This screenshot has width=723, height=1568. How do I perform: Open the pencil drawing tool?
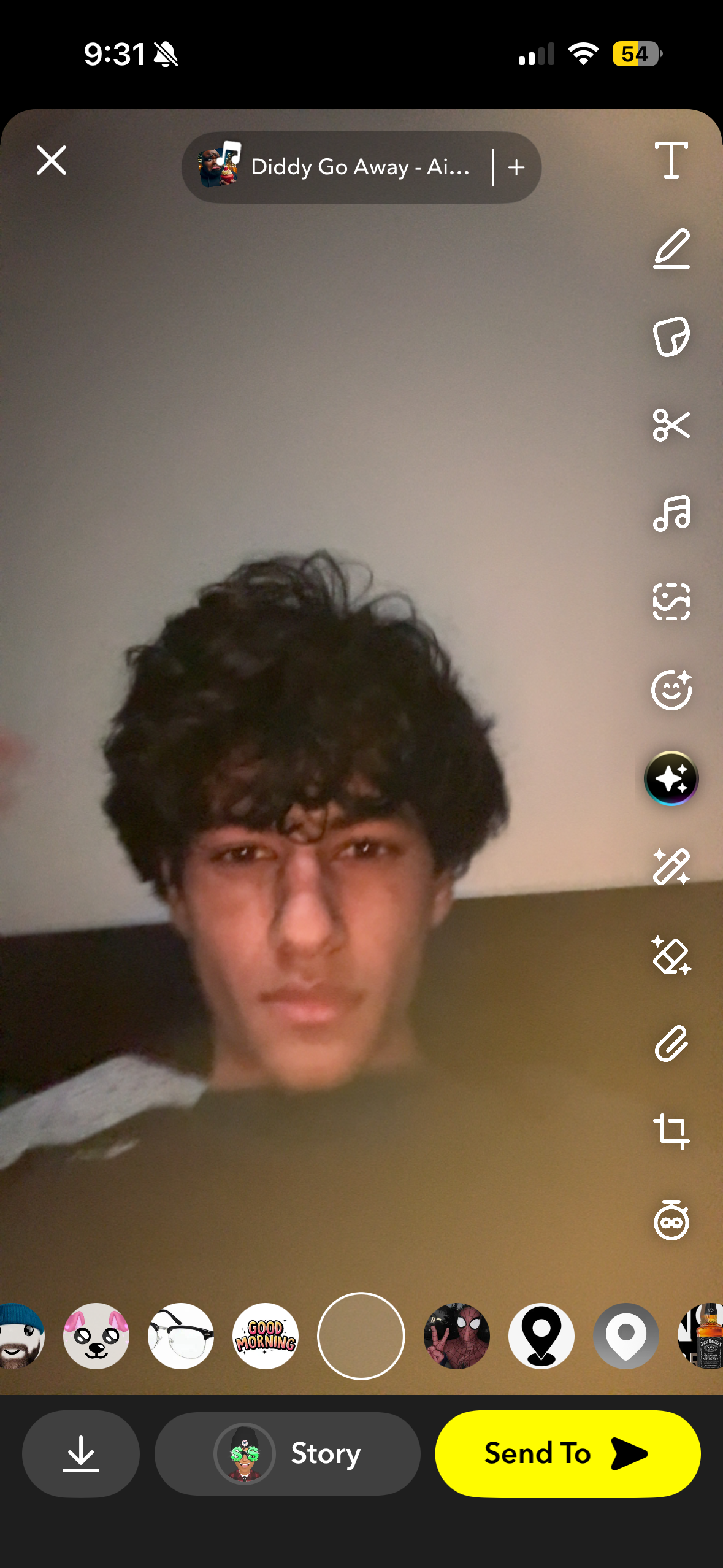pyautogui.click(x=671, y=248)
